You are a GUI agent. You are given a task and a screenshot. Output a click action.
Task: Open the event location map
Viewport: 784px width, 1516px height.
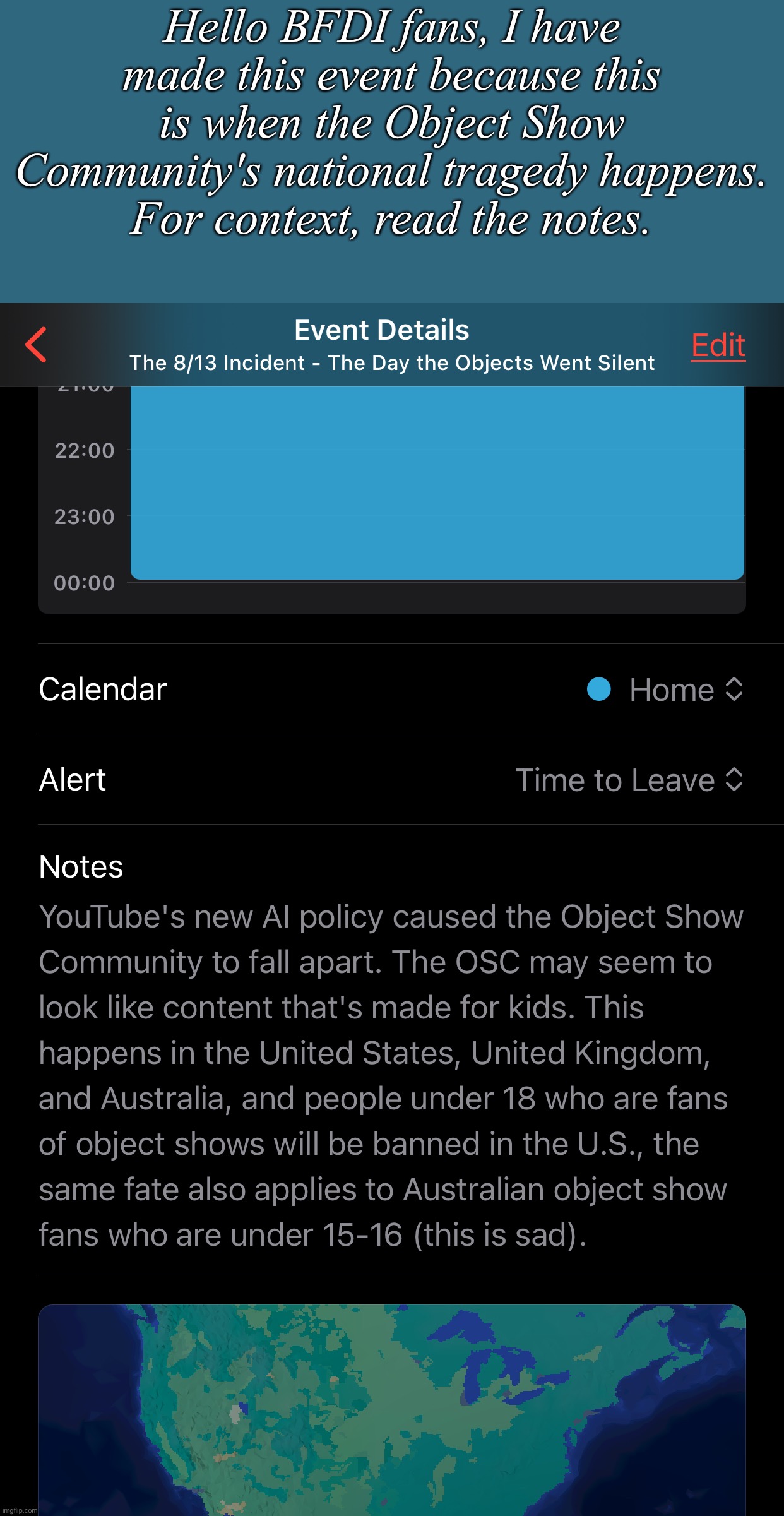(x=391, y=1408)
